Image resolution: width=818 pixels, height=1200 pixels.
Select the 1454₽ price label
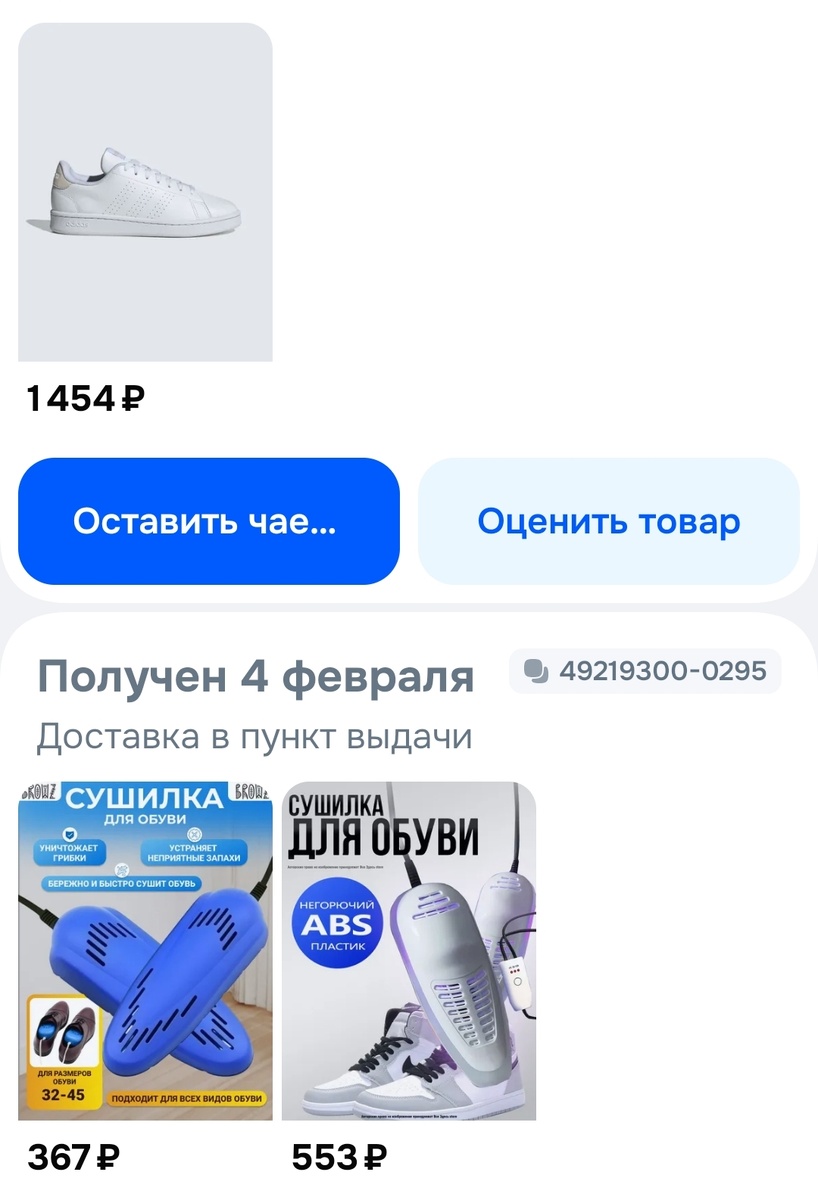point(82,398)
